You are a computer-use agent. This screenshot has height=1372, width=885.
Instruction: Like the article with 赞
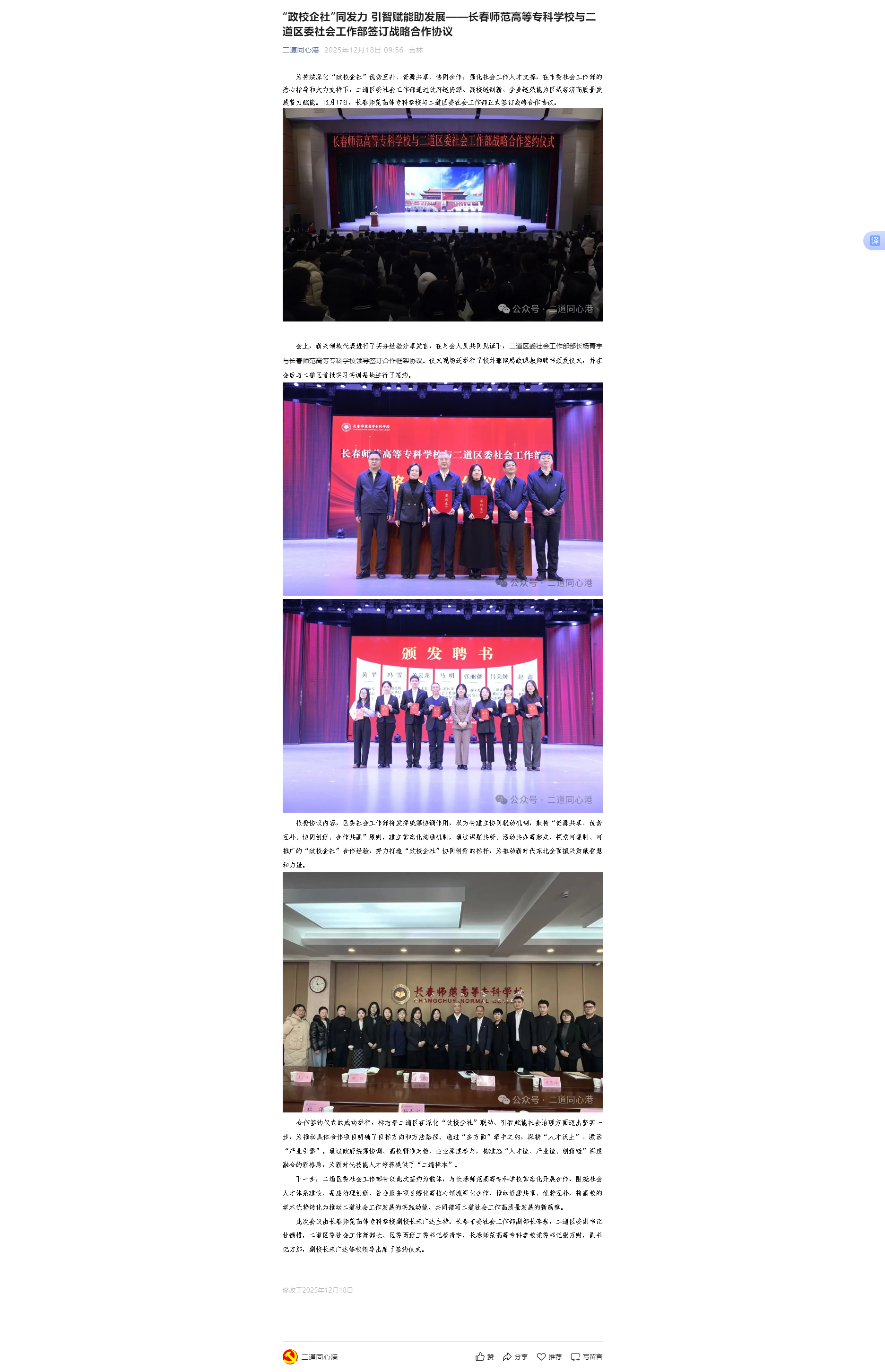484,1356
